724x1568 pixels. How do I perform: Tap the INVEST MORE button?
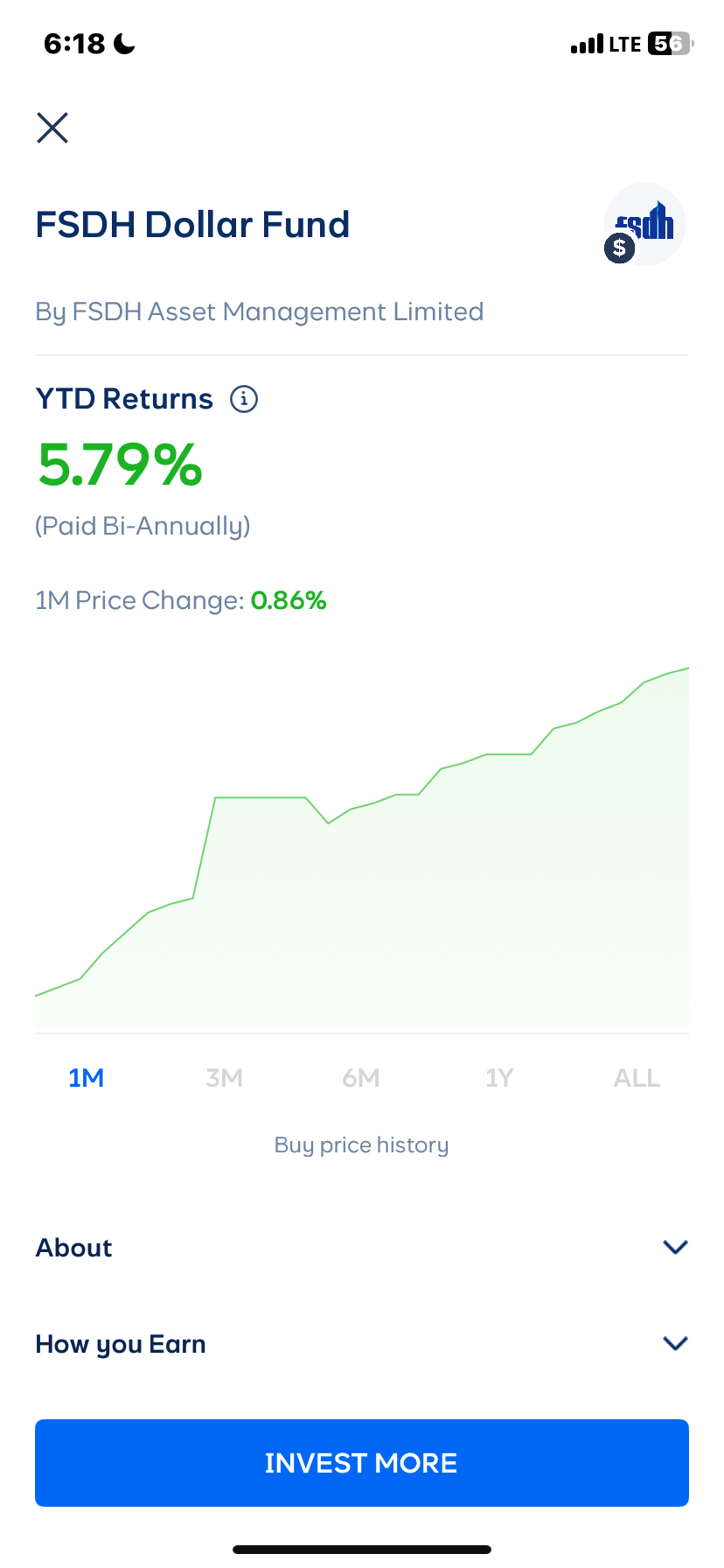pyautogui.click(x=361, y=1462)
